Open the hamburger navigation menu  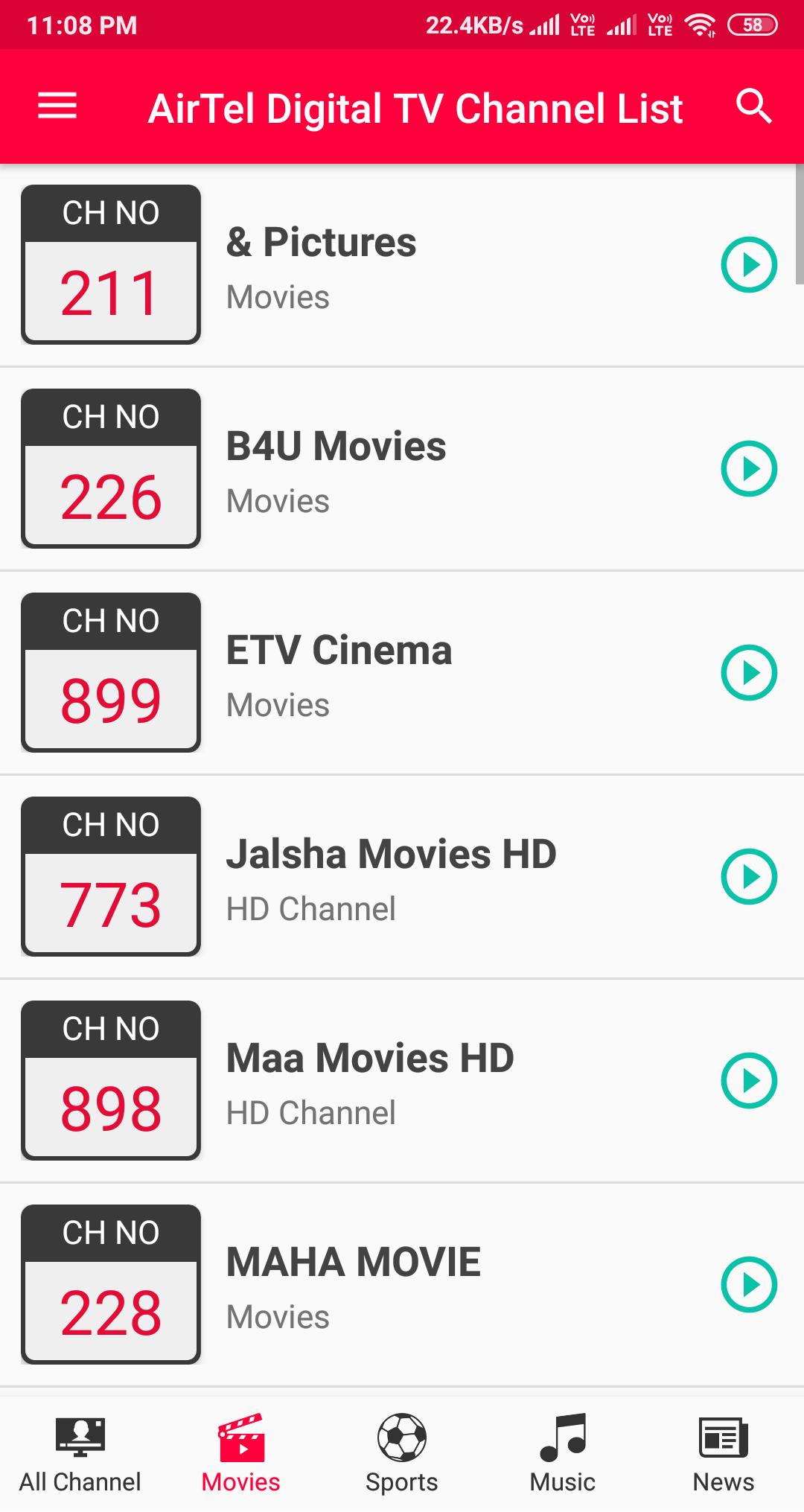coord(57,106)
